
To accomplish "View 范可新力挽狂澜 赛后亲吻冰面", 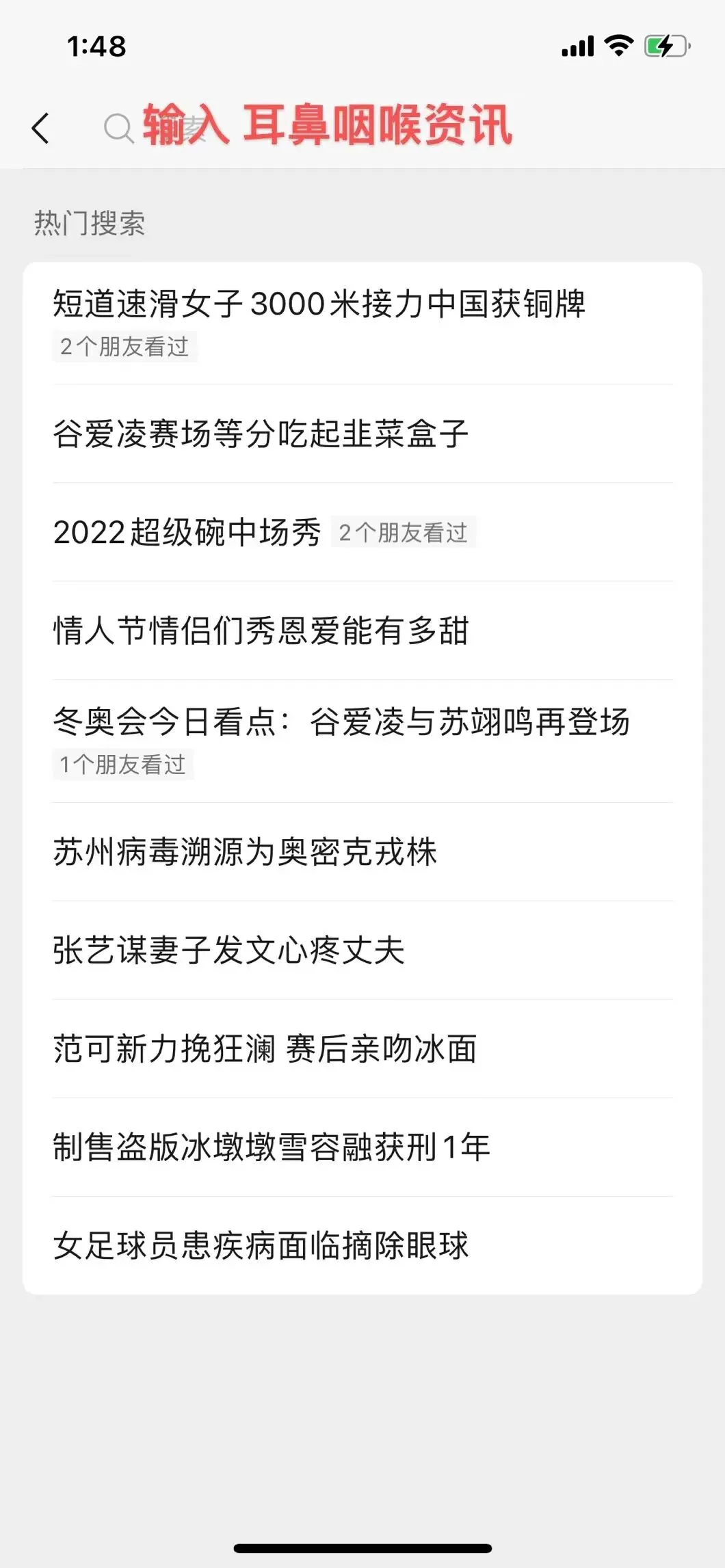I will point(265,1049).
